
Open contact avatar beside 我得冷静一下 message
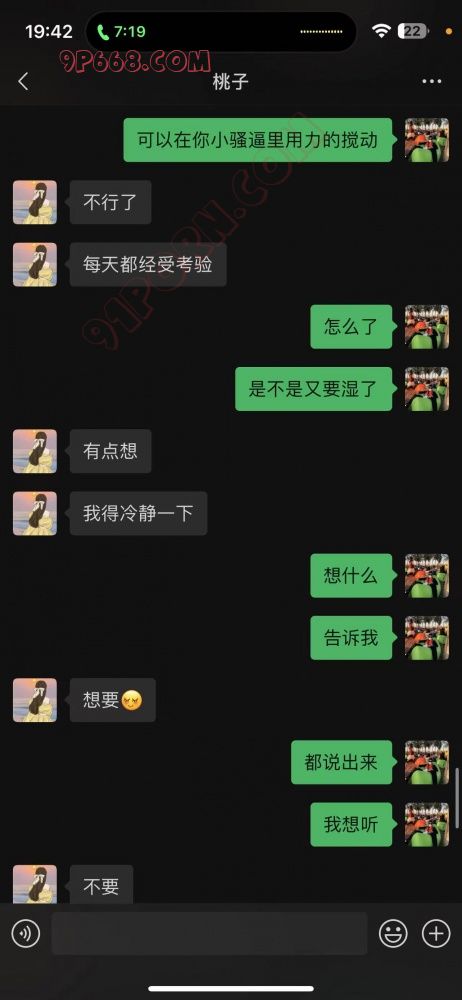(35, 513)
